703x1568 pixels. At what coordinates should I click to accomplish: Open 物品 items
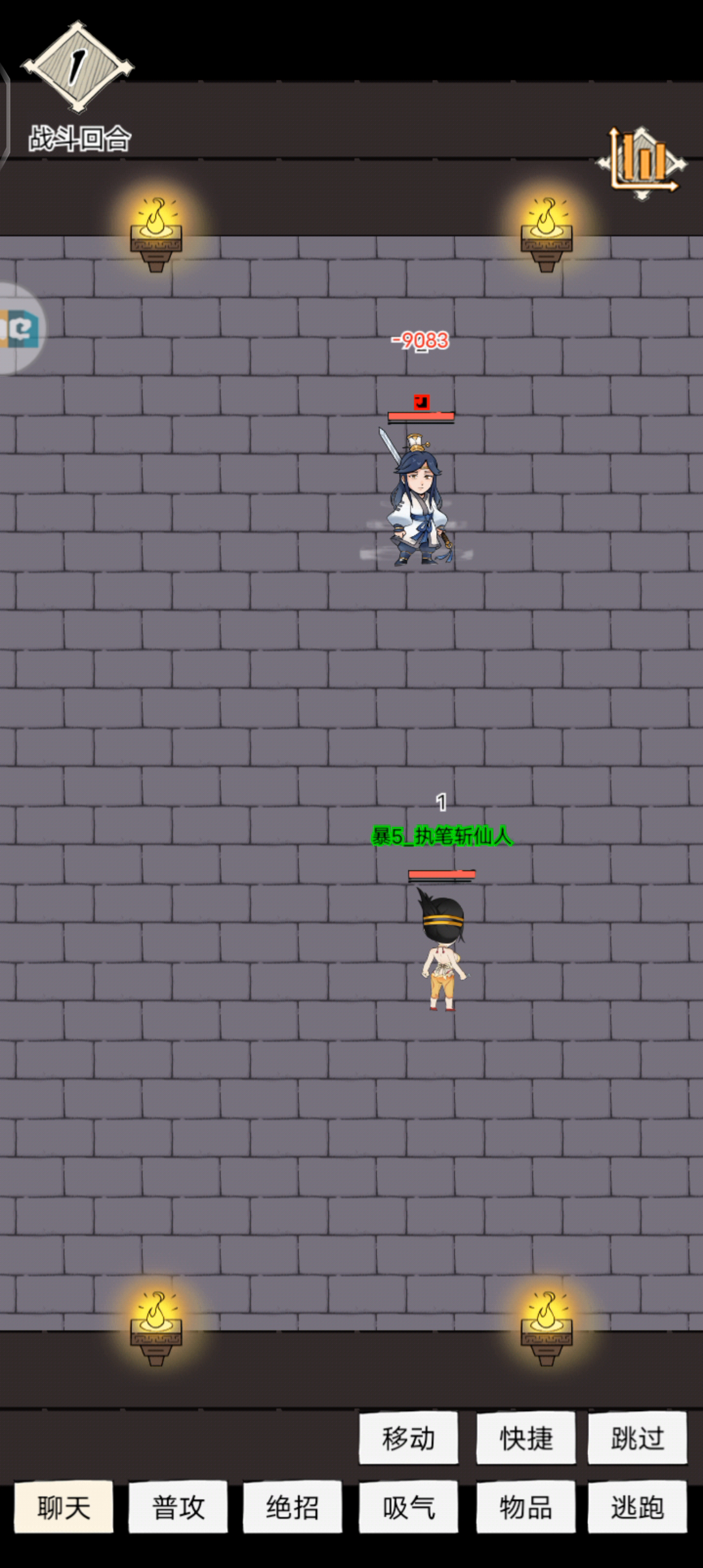pos(525,1507)
